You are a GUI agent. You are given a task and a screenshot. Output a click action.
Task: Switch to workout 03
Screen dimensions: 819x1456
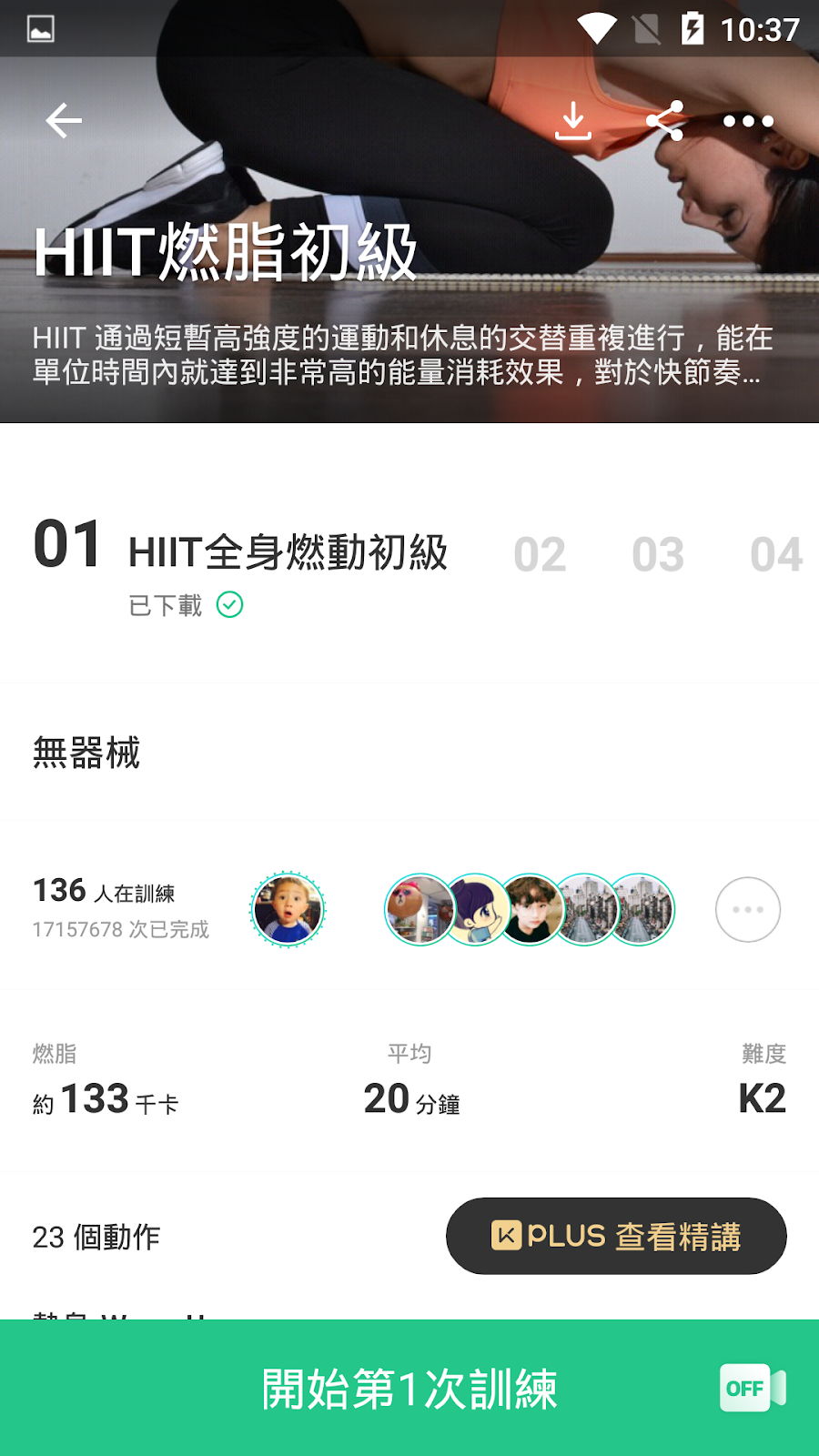coord(658,555)
